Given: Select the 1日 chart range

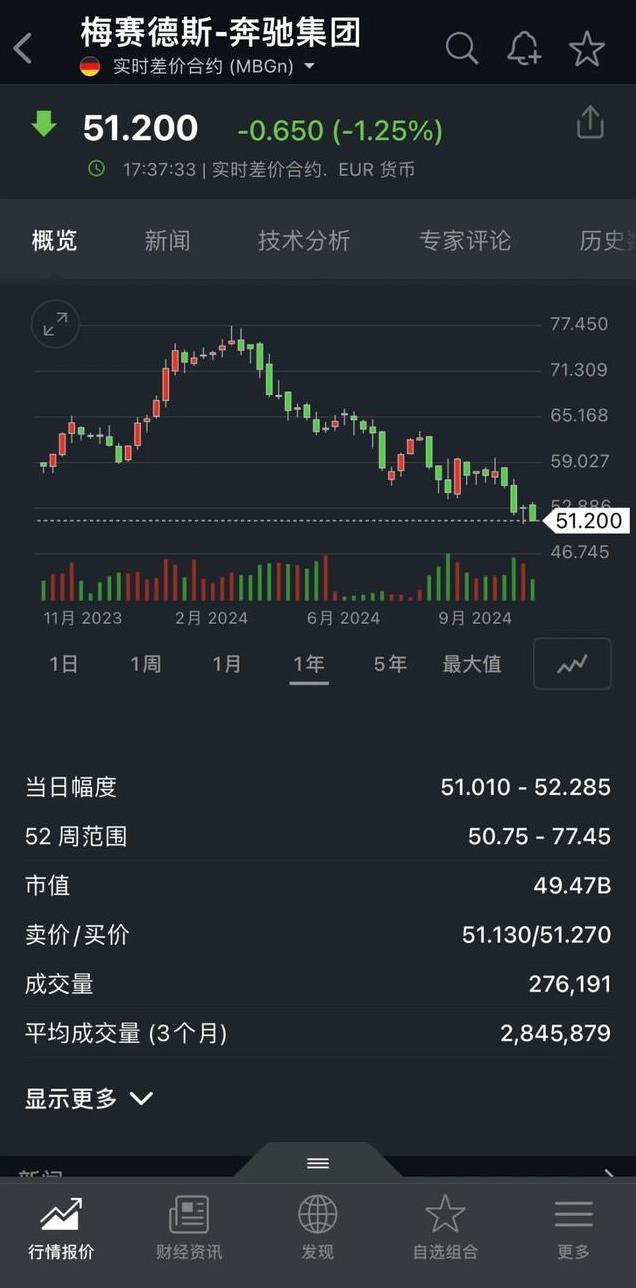Looking at the screenshot, I should tap(64, 664).
